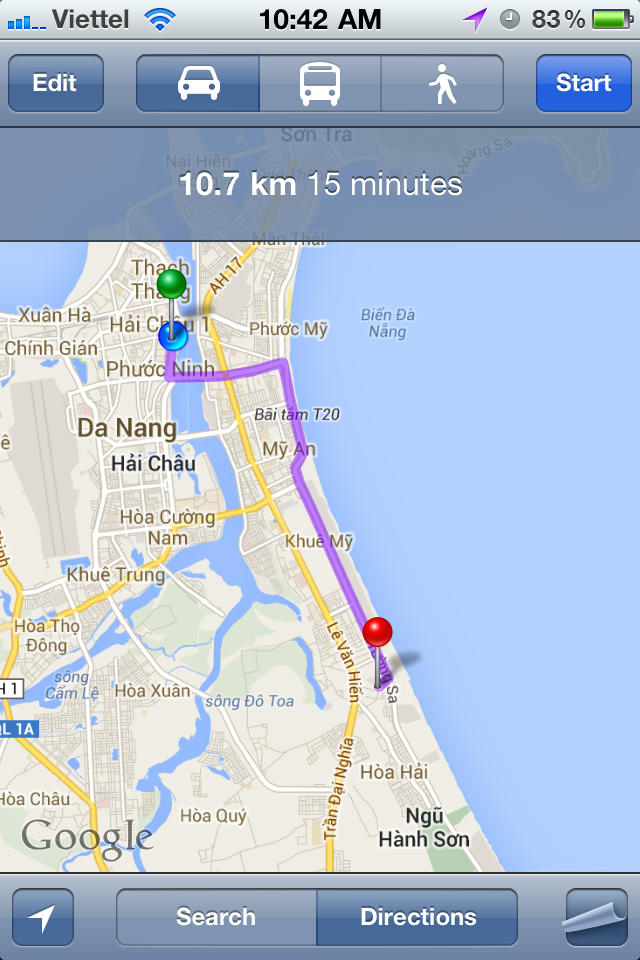Tap the red destination pin
640x960 pixels.
point(377,633)
